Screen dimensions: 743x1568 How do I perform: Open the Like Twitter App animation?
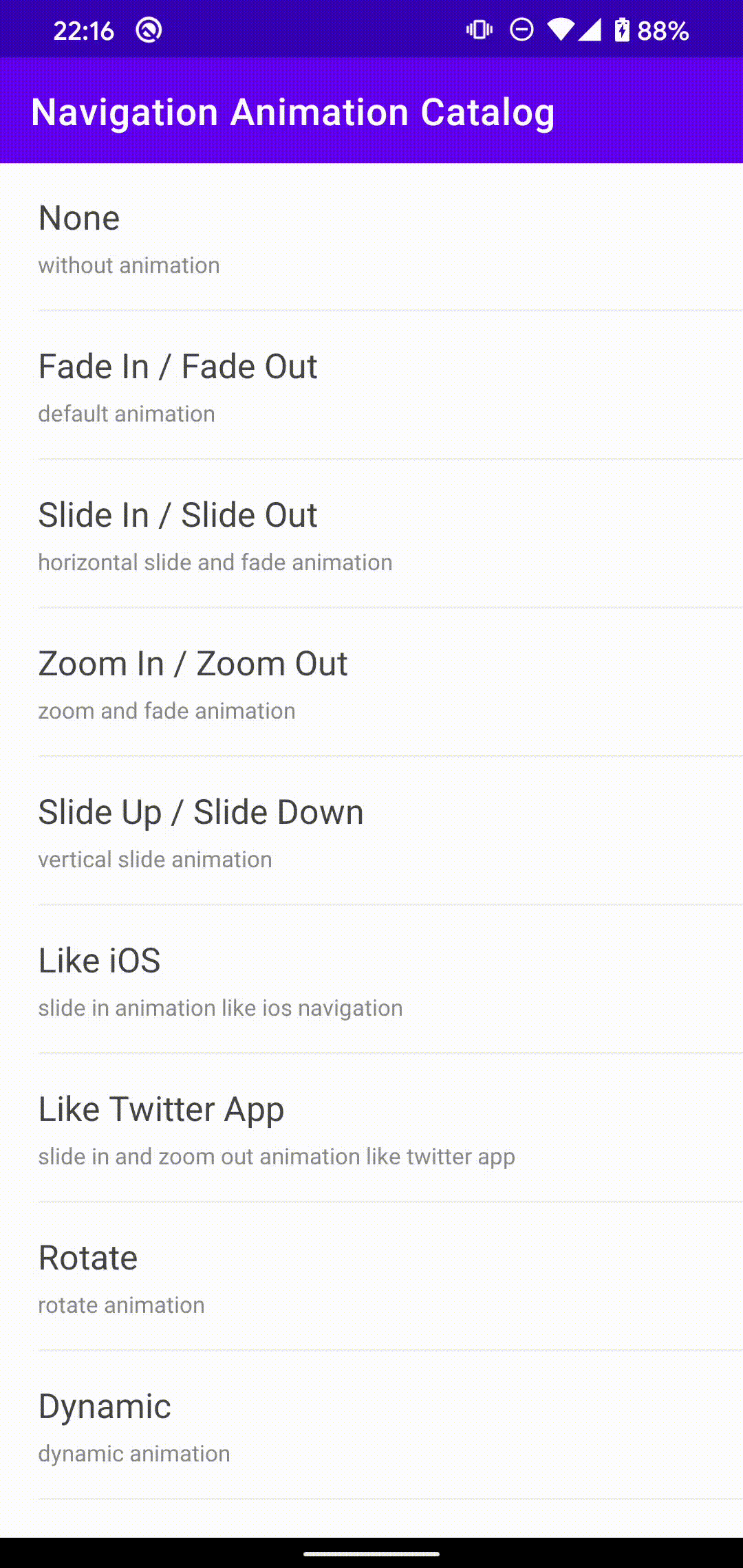[x=371, y=1128]
